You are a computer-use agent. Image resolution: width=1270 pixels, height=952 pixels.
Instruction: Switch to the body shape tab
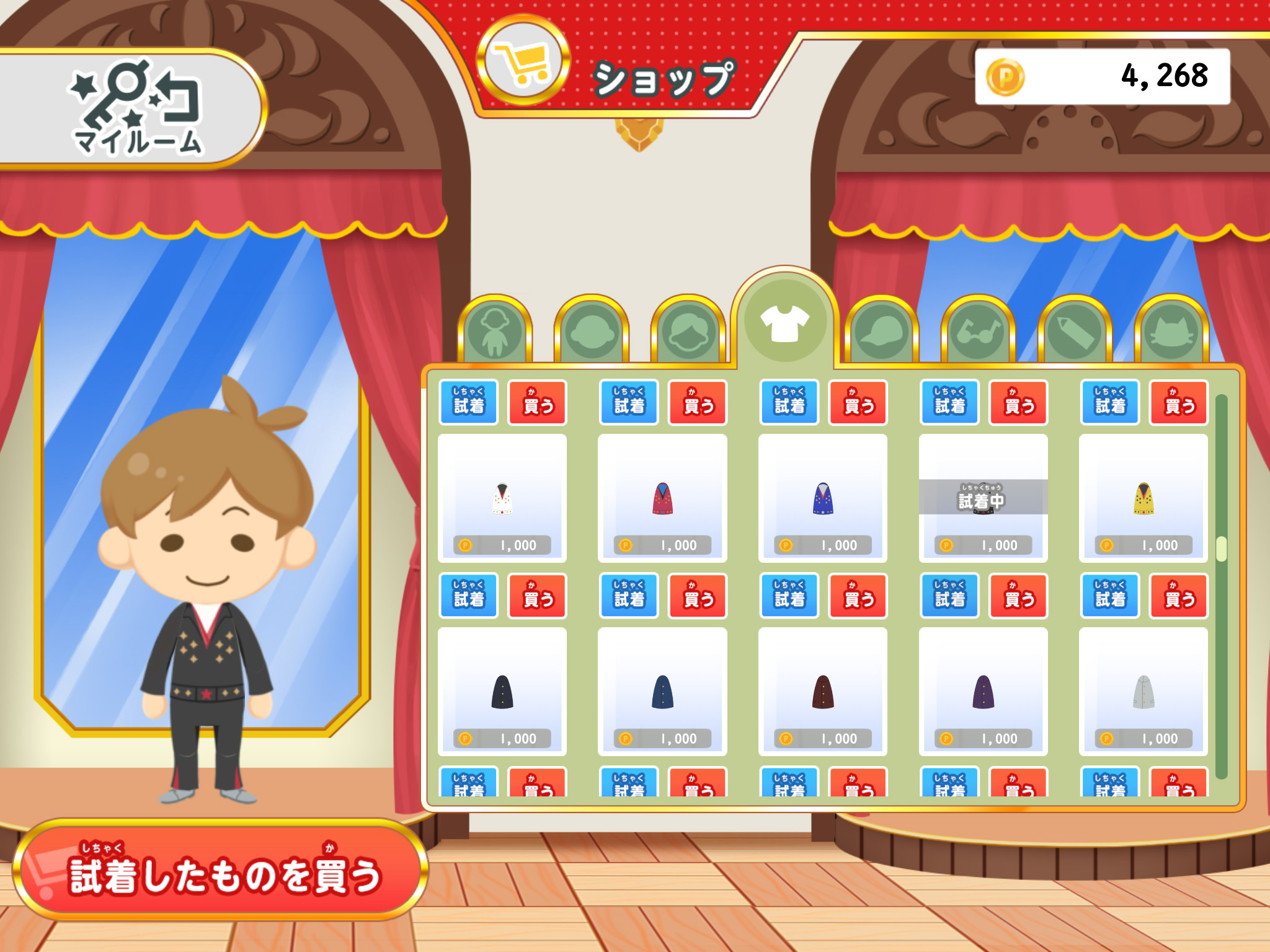(494, 333)
